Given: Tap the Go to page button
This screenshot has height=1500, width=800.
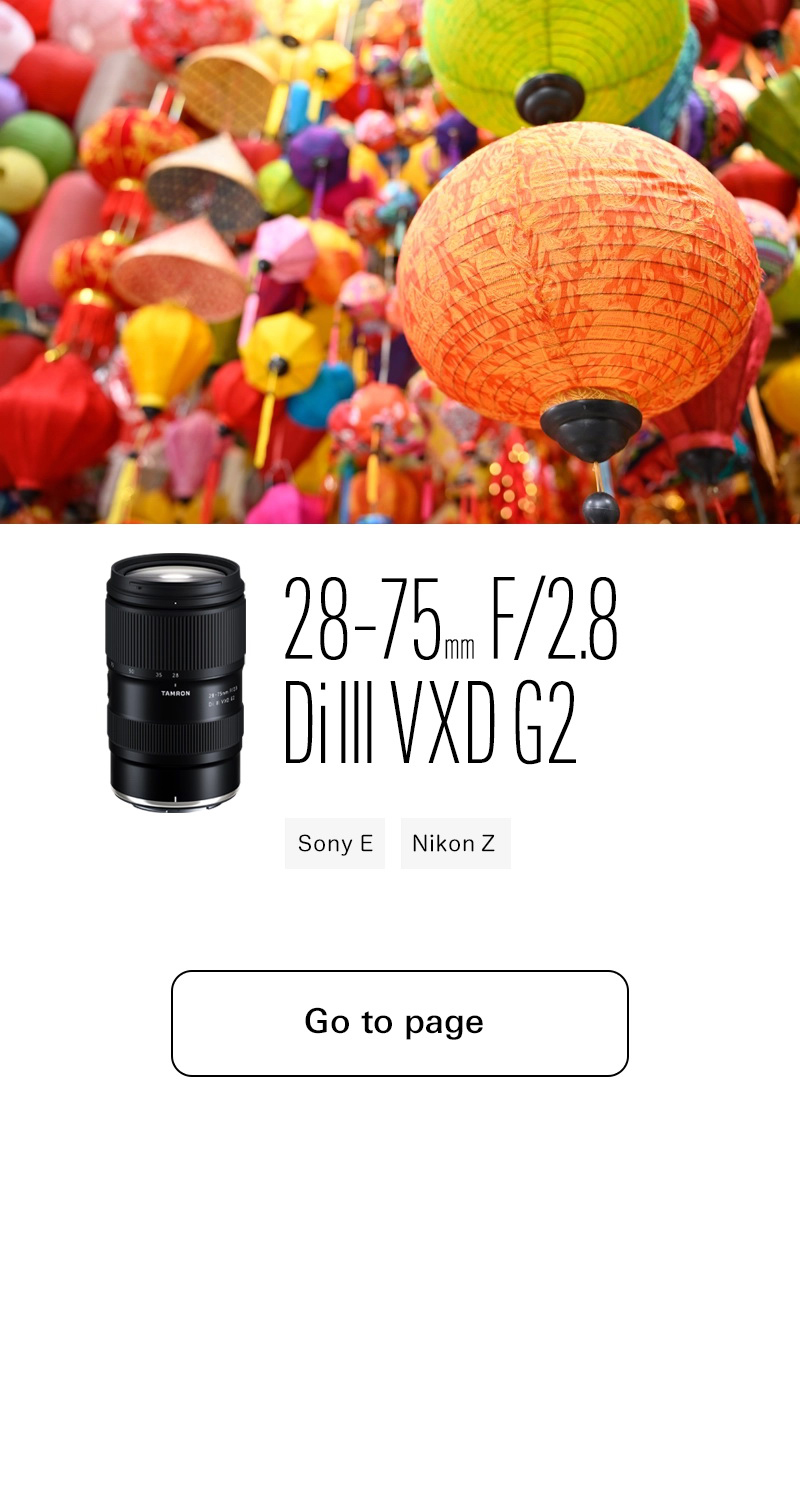Looking at the screenshot, I should click(400, 1023).
